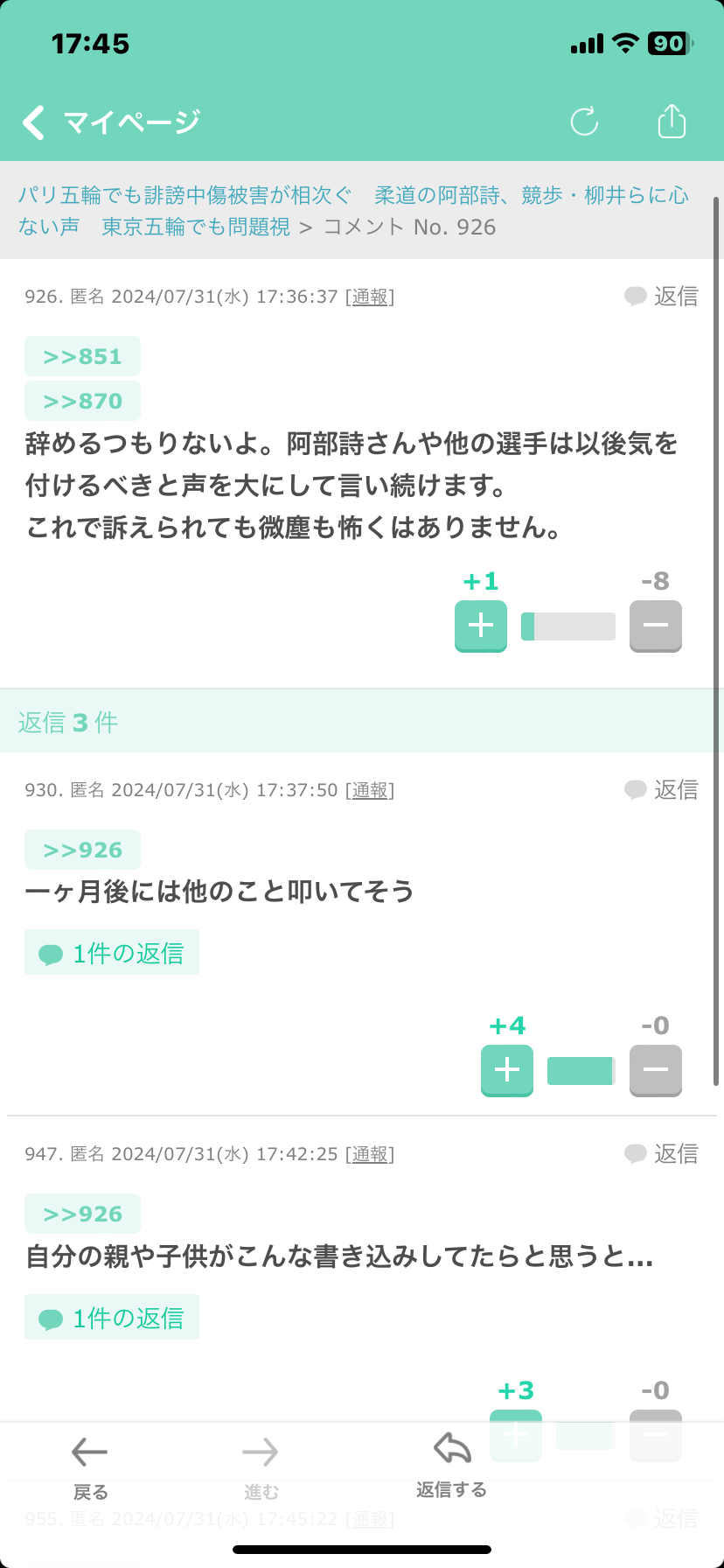Reload the page with the refresh icon
This screenshot has height=1568, width=724.
point(584,122)
